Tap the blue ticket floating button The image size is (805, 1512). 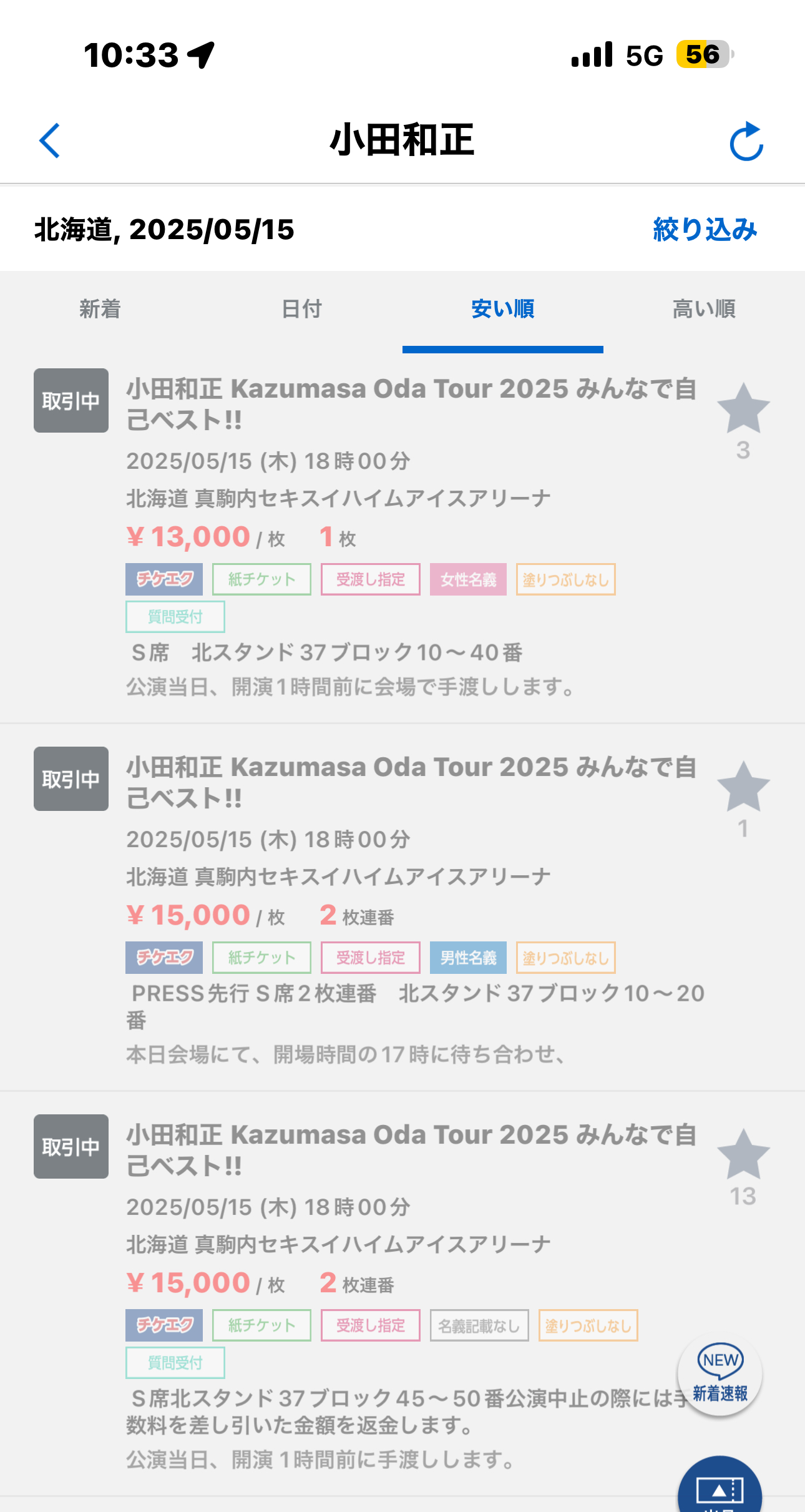[x=720, y=1489]
